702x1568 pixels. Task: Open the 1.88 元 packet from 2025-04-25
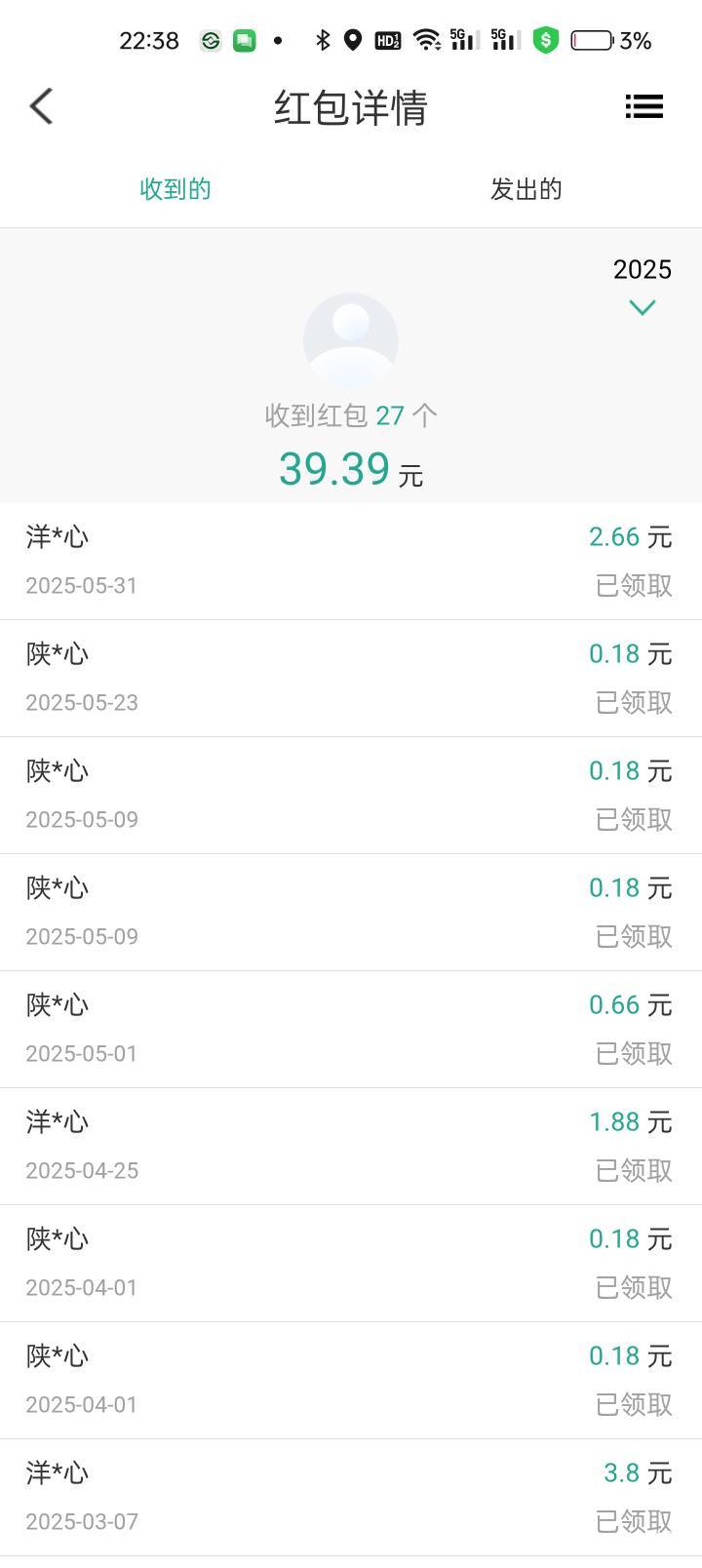pos(351,1147)
